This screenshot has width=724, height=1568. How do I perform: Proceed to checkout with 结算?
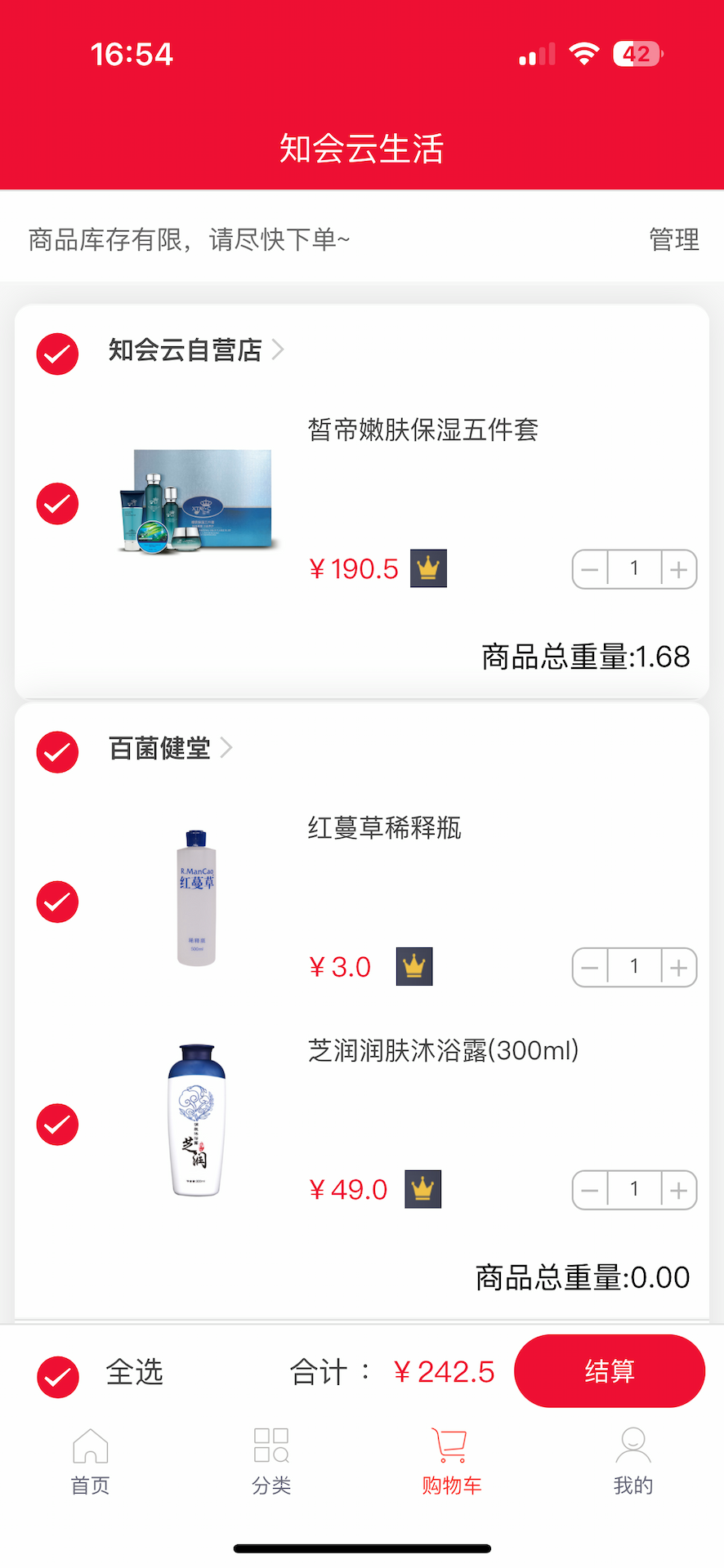pos(609,1371)
